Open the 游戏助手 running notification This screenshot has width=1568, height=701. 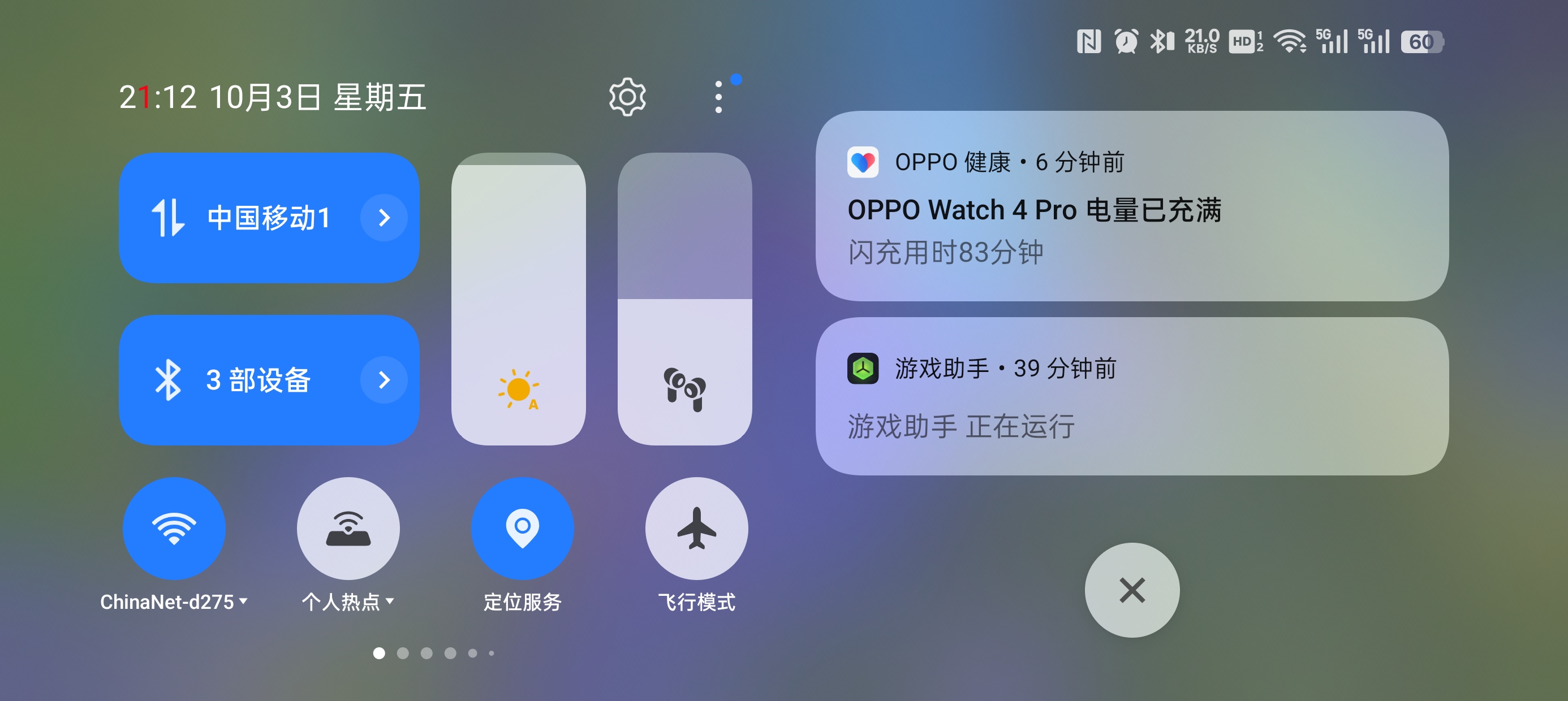pyautogui.click(x=1131, y=396)
